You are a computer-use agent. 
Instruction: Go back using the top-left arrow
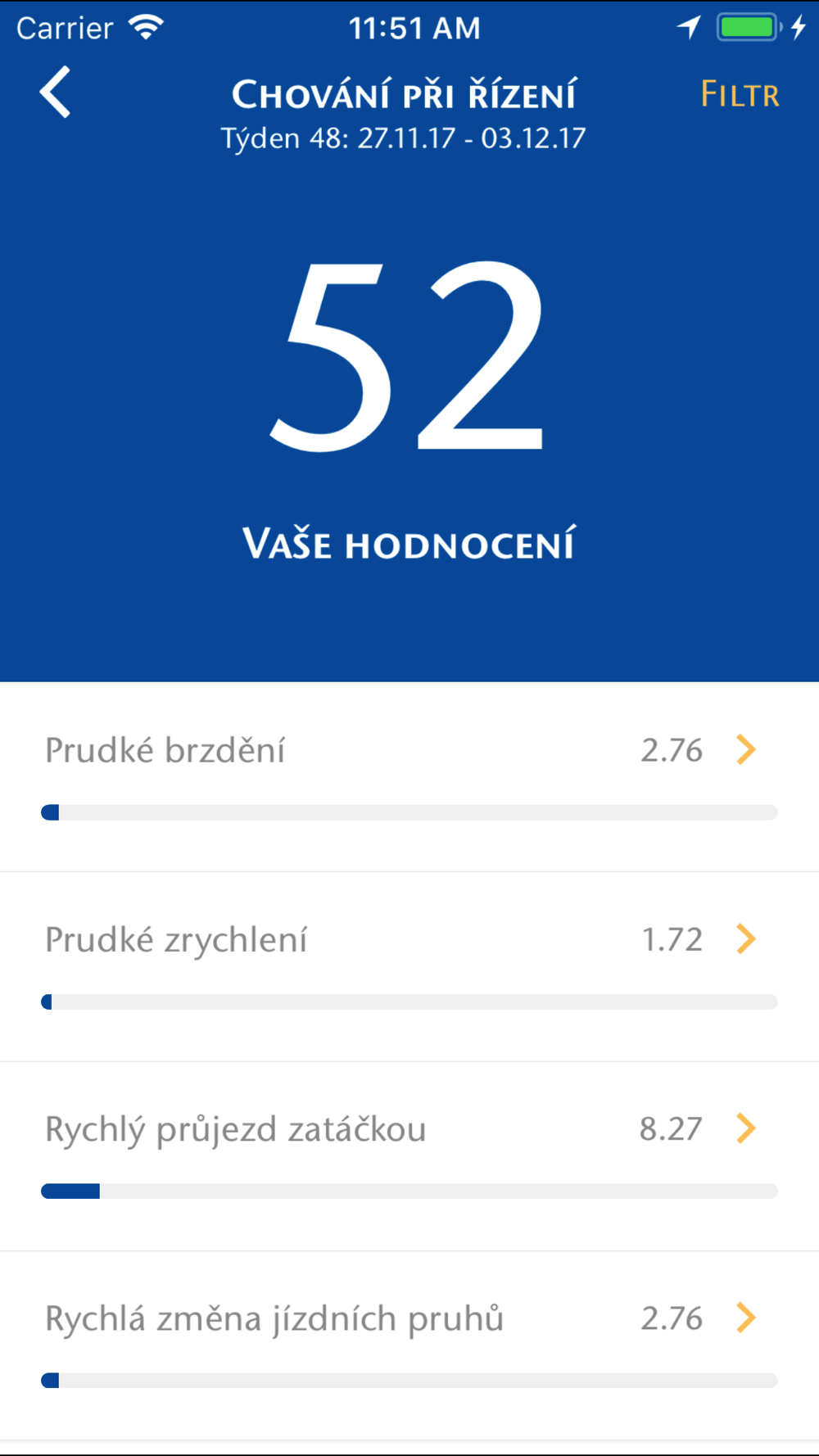tap(55, 93)
